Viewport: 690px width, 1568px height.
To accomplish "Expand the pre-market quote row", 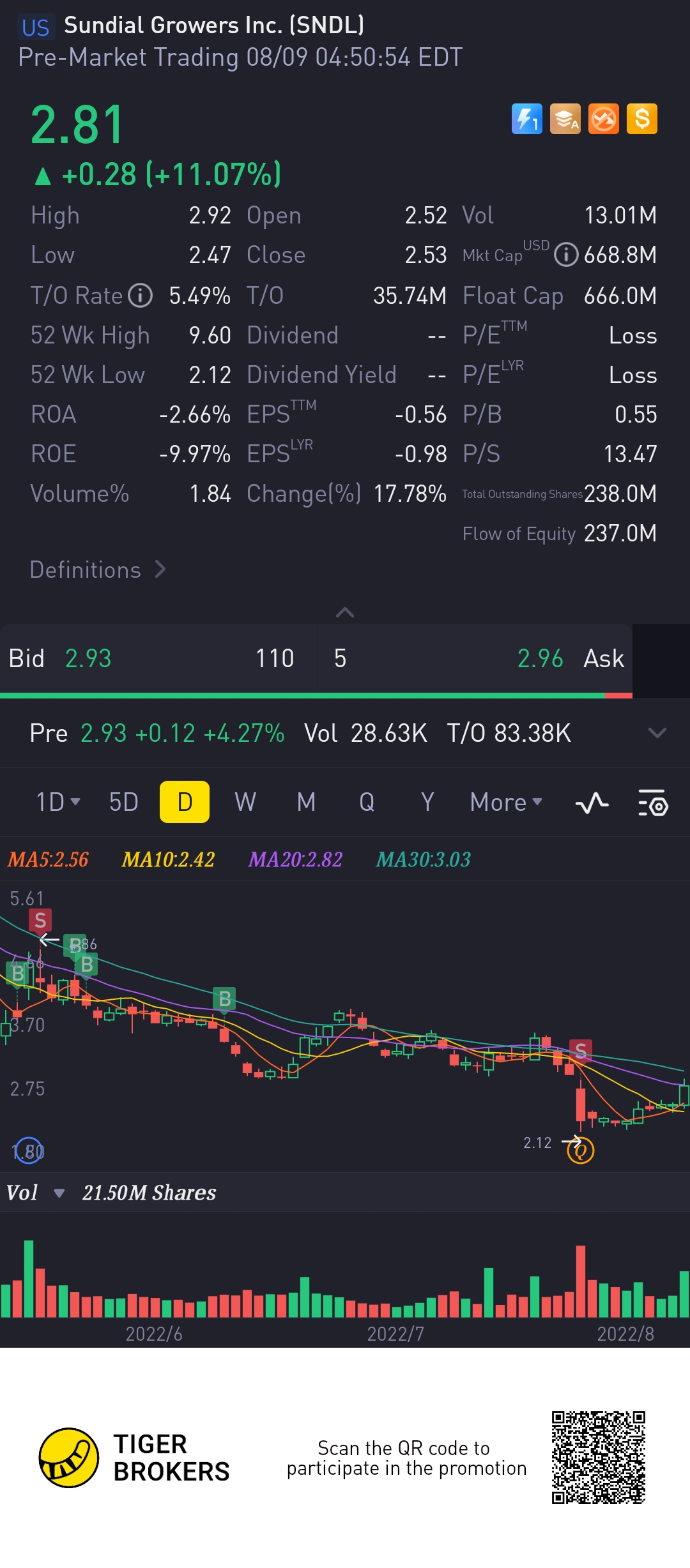I will coord(657,733).
